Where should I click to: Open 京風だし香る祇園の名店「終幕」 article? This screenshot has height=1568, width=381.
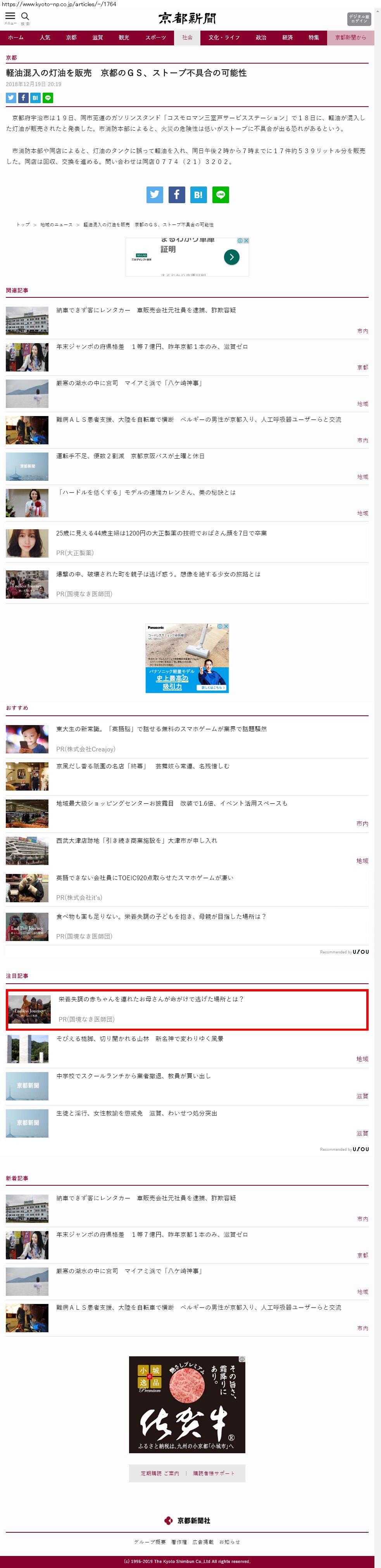142,766
